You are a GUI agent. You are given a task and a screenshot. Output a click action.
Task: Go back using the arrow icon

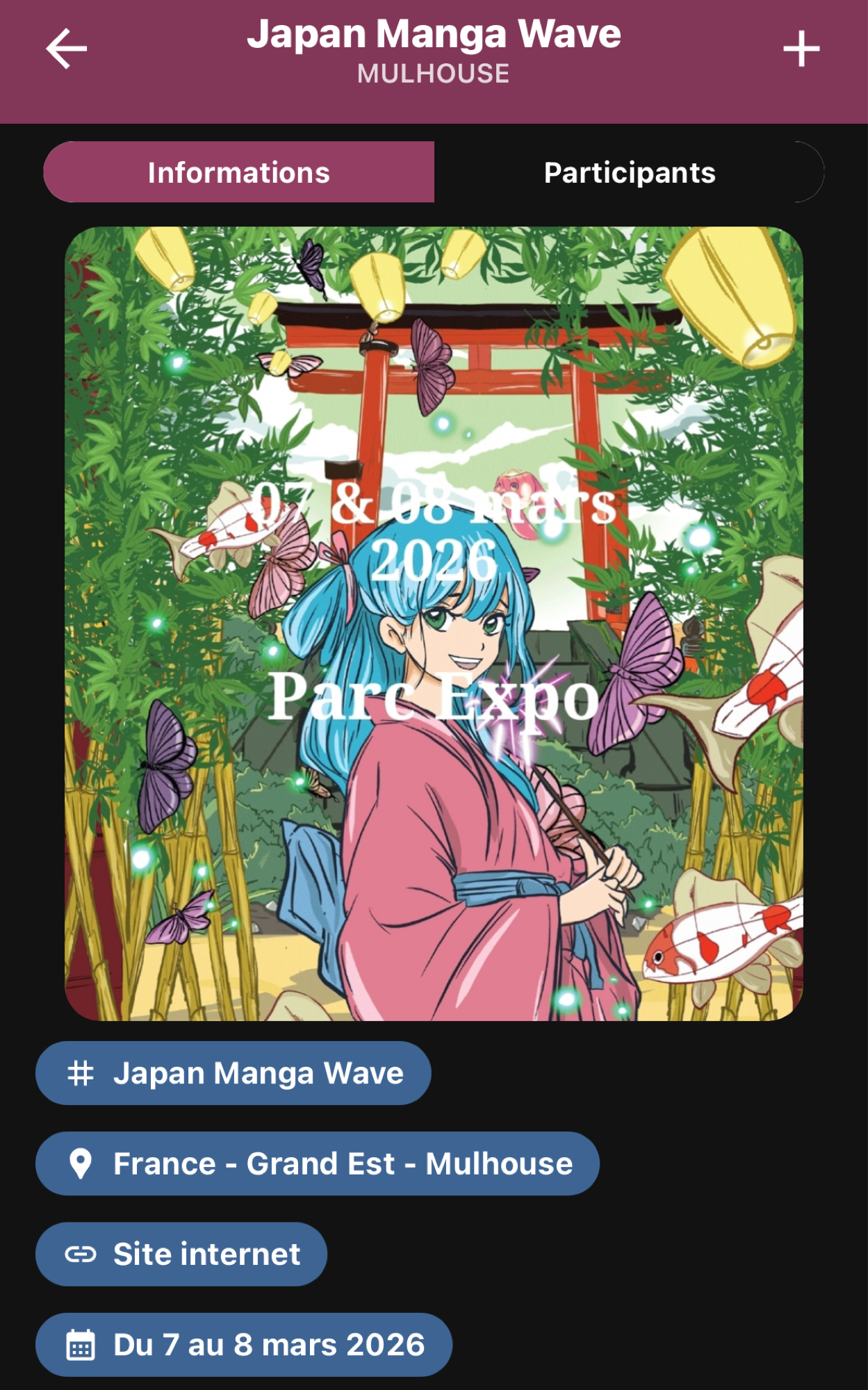tap(67, 49)
